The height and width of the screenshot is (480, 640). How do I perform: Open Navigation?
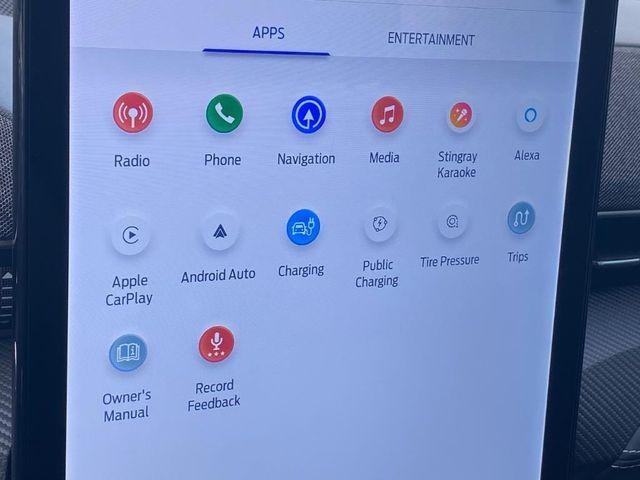tap(308, 115)
